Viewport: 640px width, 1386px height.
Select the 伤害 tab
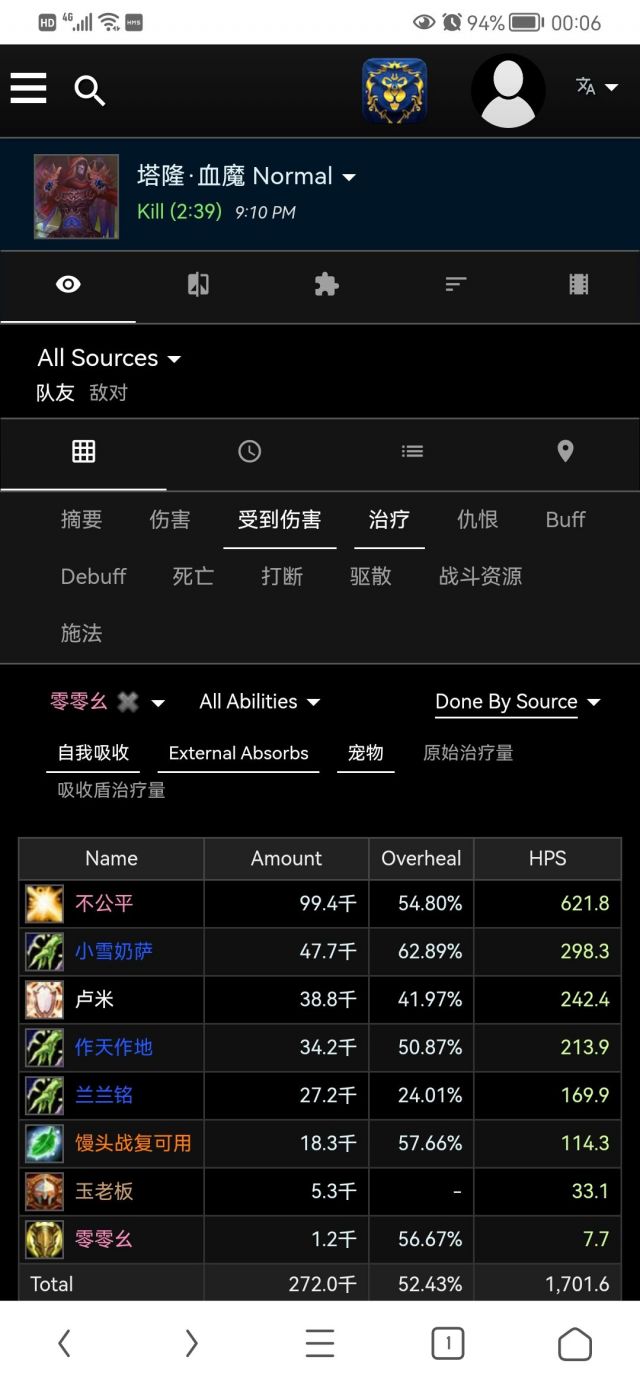[170, 520]
